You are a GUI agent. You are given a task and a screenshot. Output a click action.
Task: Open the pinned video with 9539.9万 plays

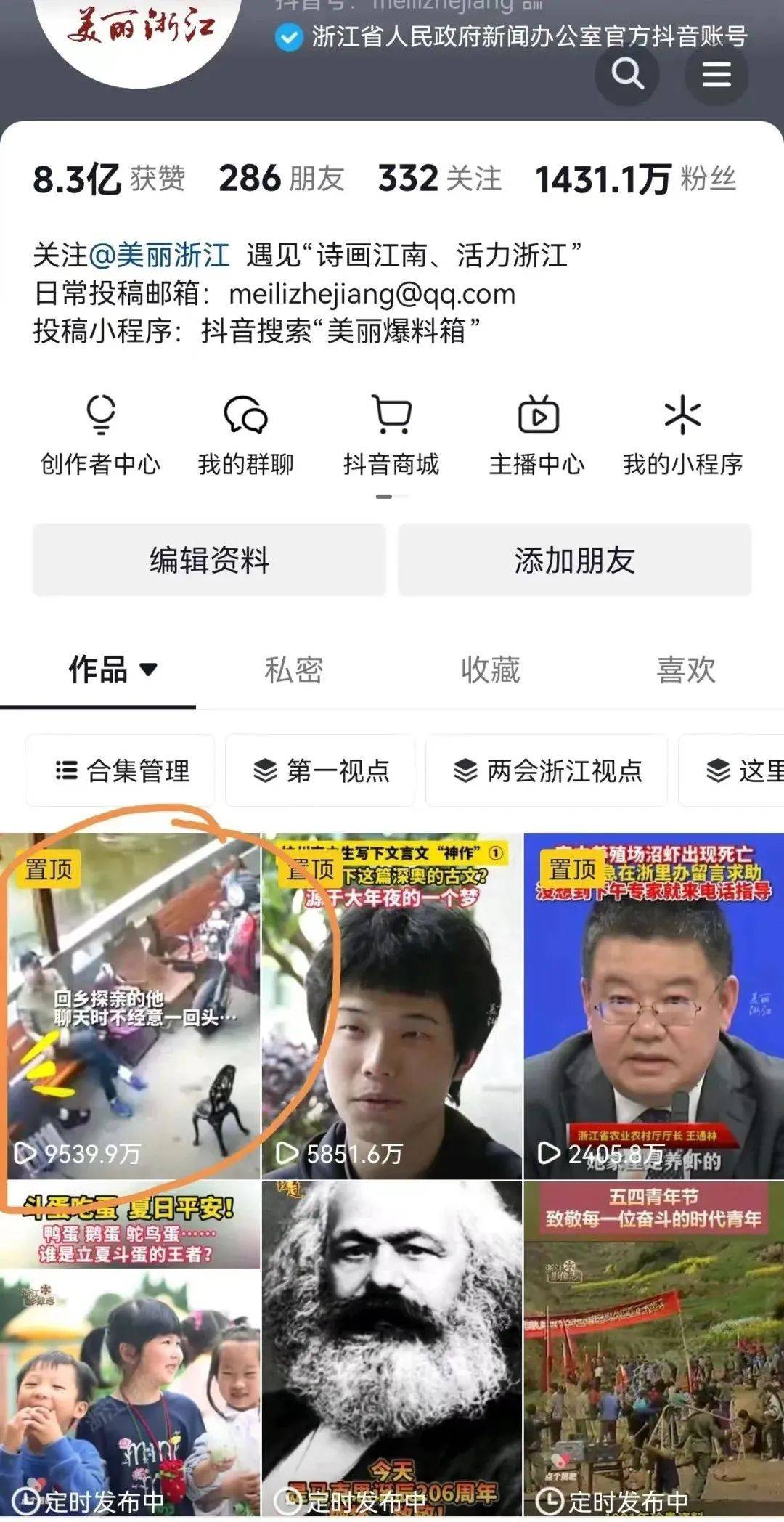[131, 1006]
